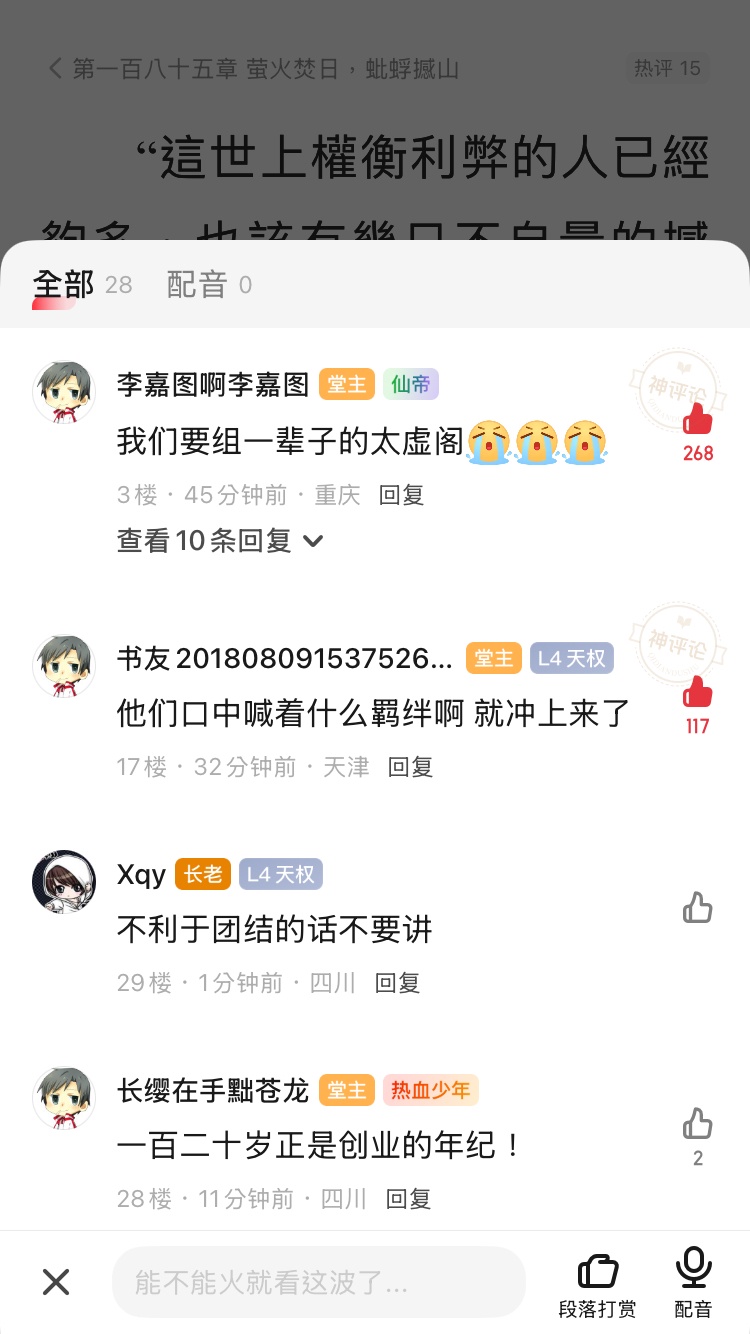Screen dimensions: 750x1334
Task: Select the 全部 comments tab
Action: point(64,285)
